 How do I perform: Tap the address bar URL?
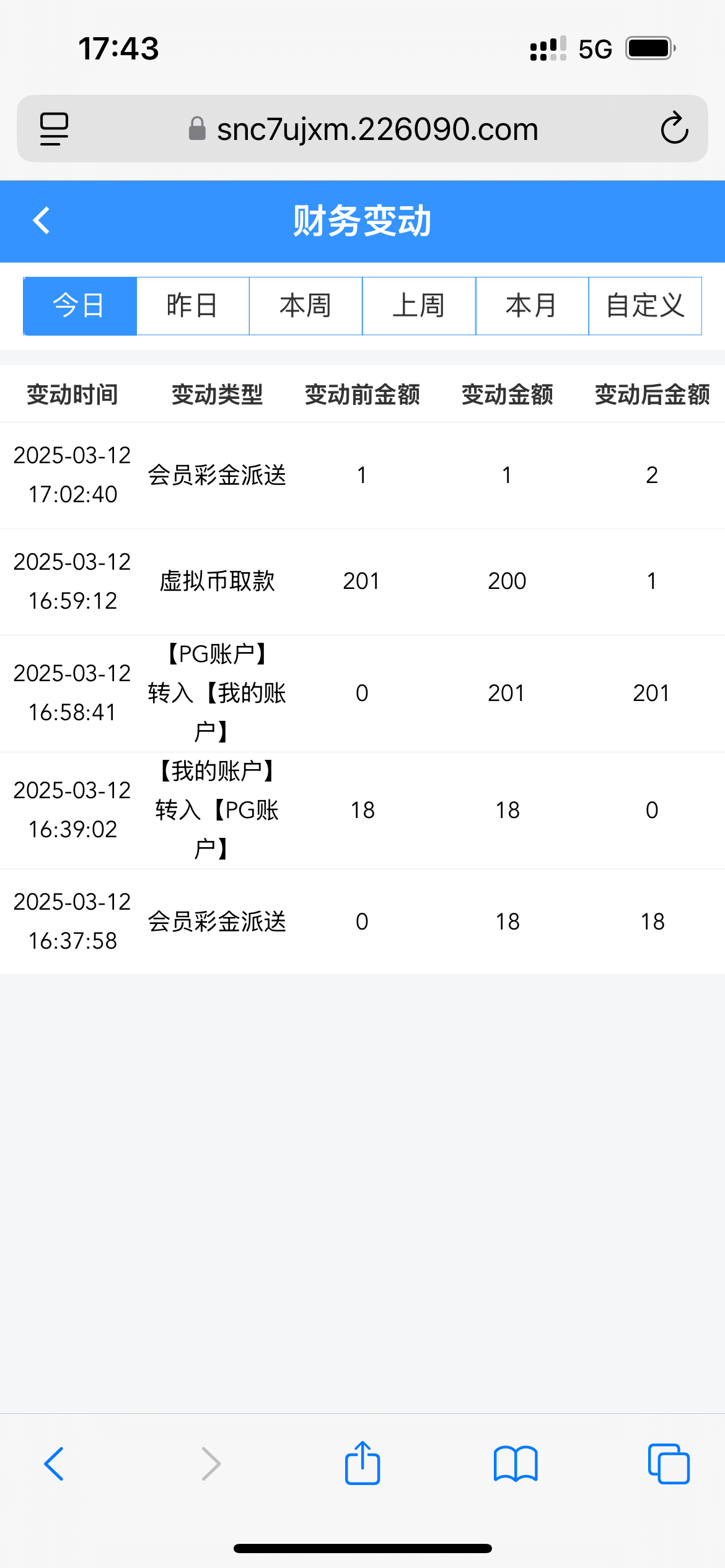click(x=377, y=129)
